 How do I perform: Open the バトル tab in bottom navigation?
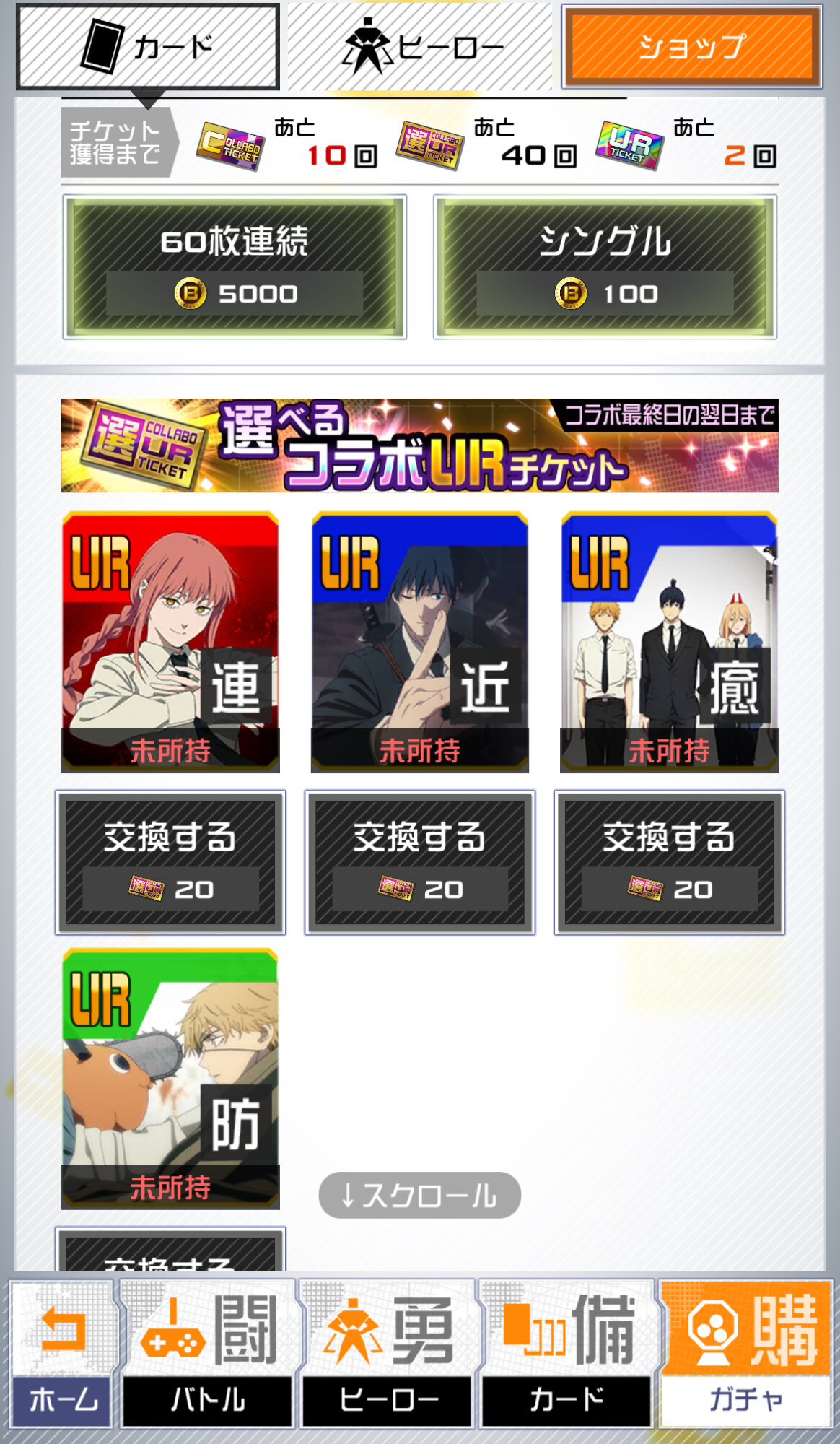208,1354
